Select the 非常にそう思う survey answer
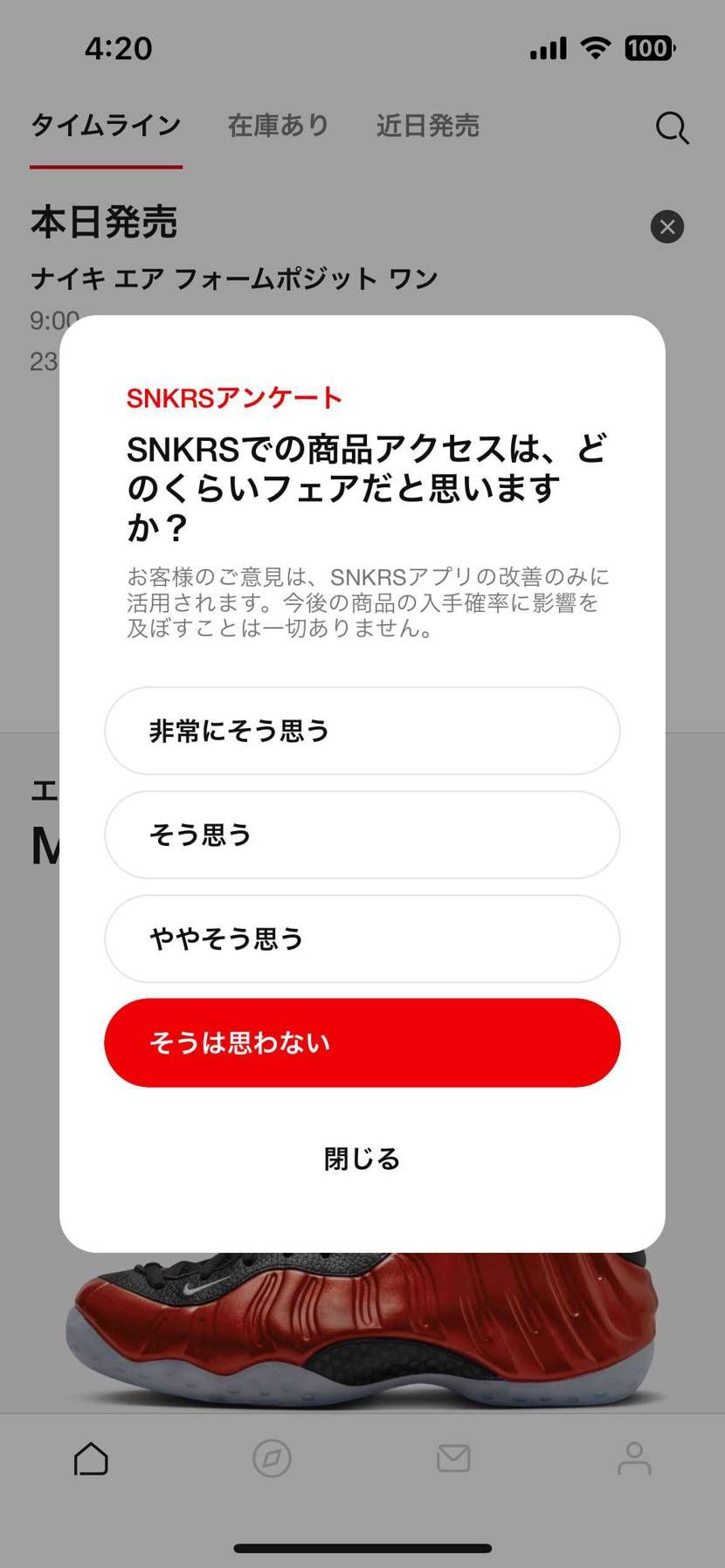 point(362,732)
